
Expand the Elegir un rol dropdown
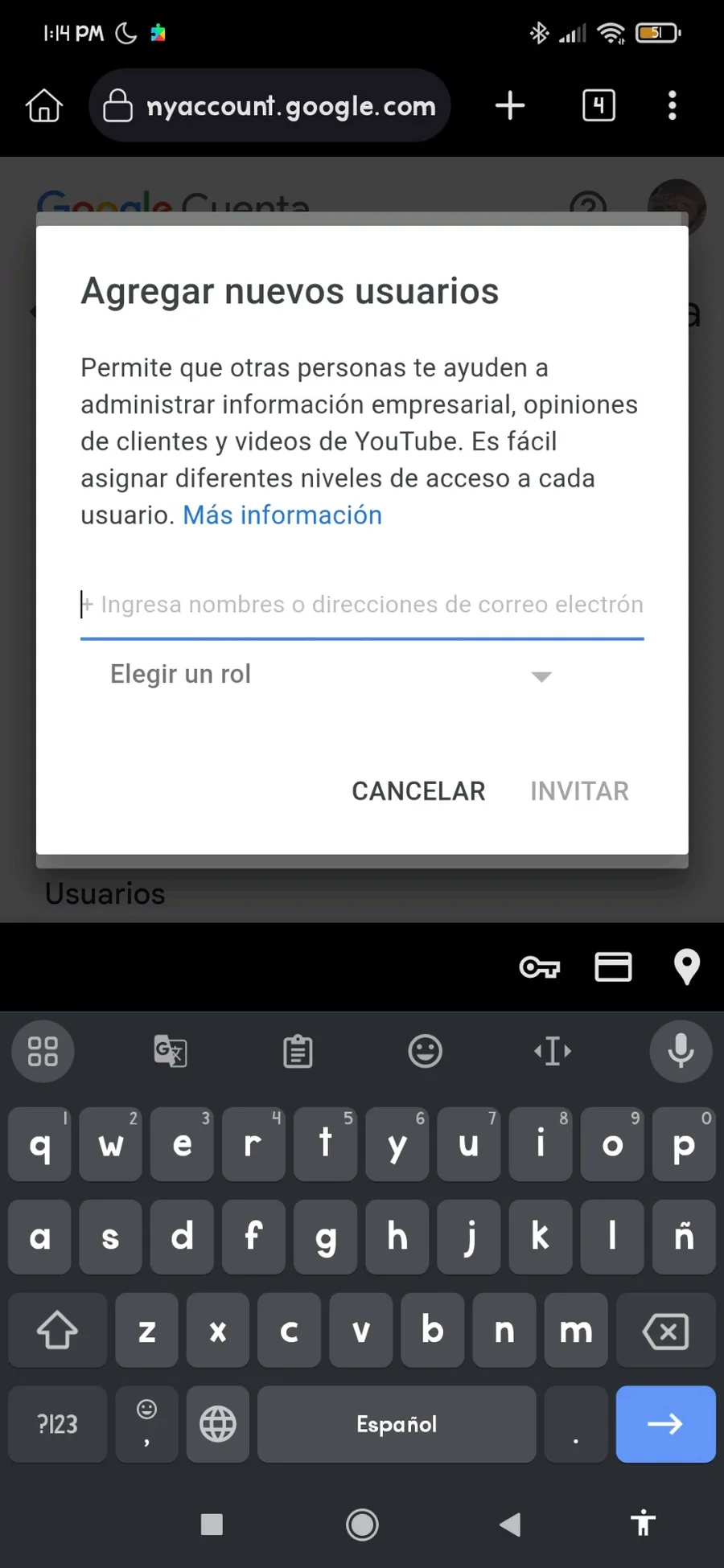pos(330,675)
